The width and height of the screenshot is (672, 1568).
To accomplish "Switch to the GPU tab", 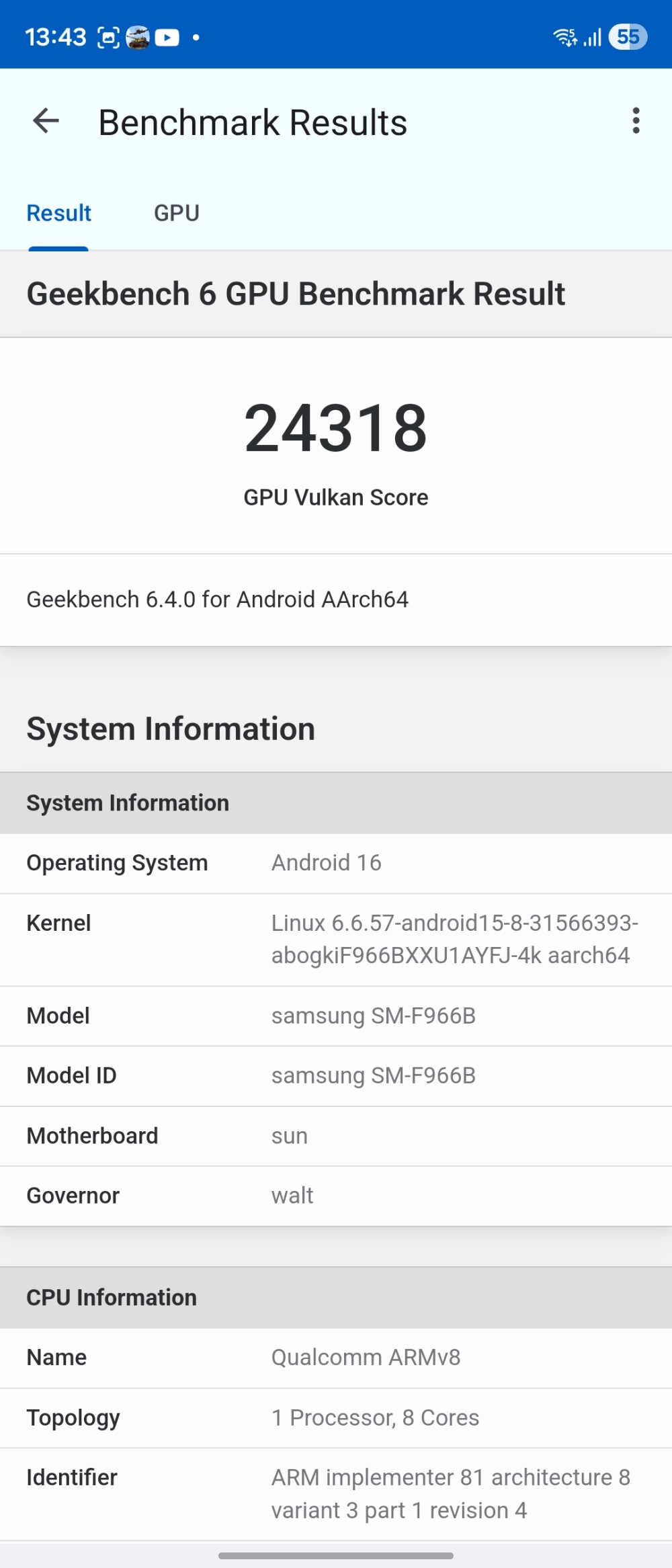I will tap(176, 213).
